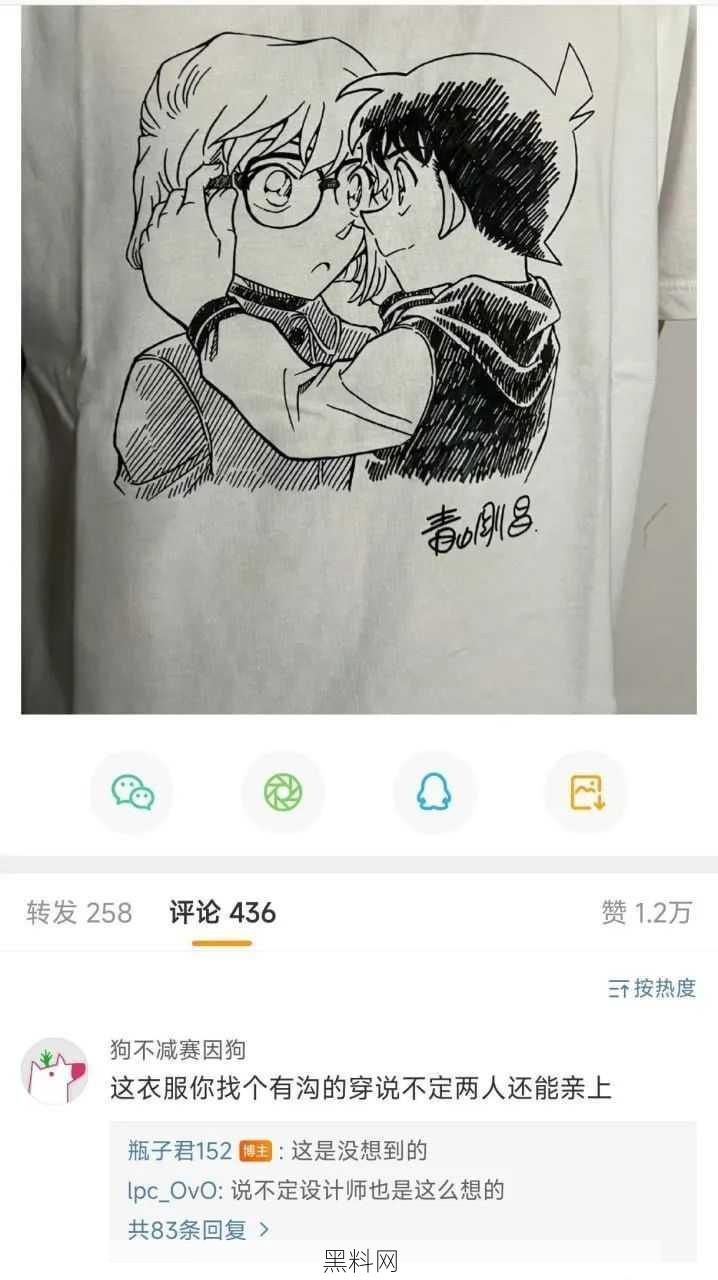Switch to the 转发 258 tab
718x1280 pixels.
tap(79, 912)
